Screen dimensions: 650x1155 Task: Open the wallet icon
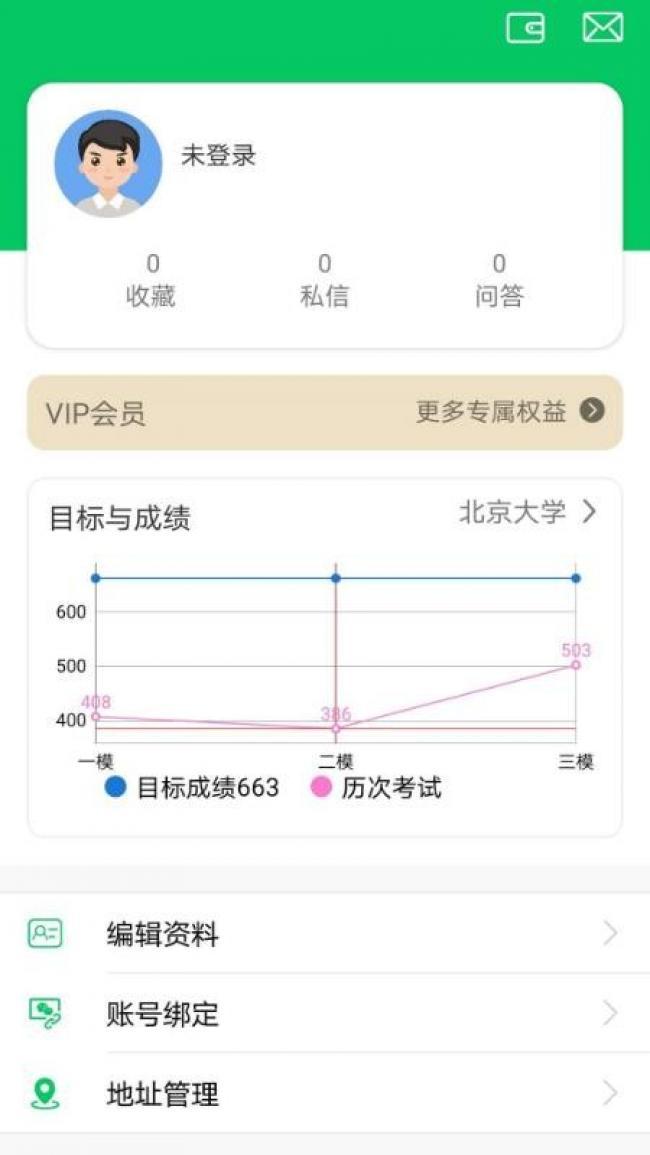pos(525,29)
